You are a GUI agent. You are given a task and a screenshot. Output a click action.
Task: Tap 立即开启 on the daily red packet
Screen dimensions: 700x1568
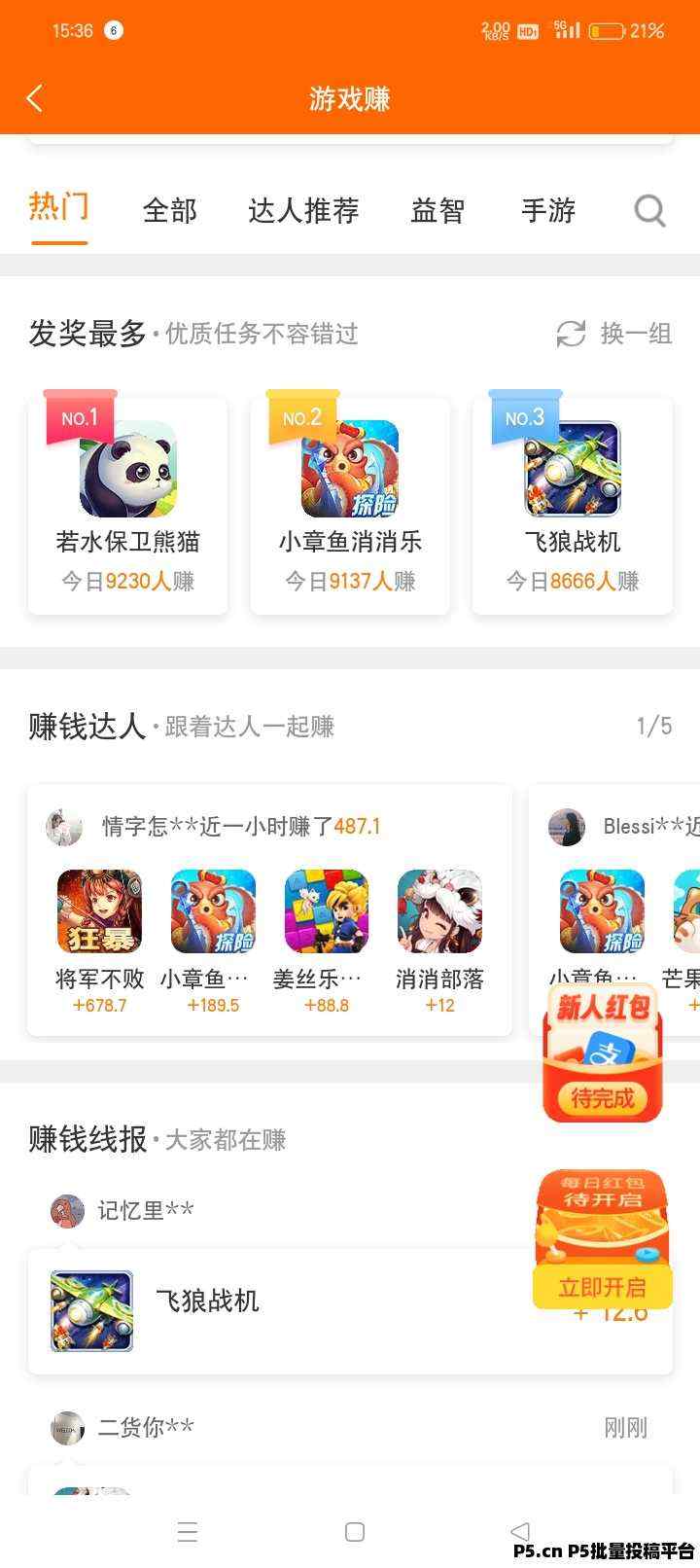[x=603, y=1287]
